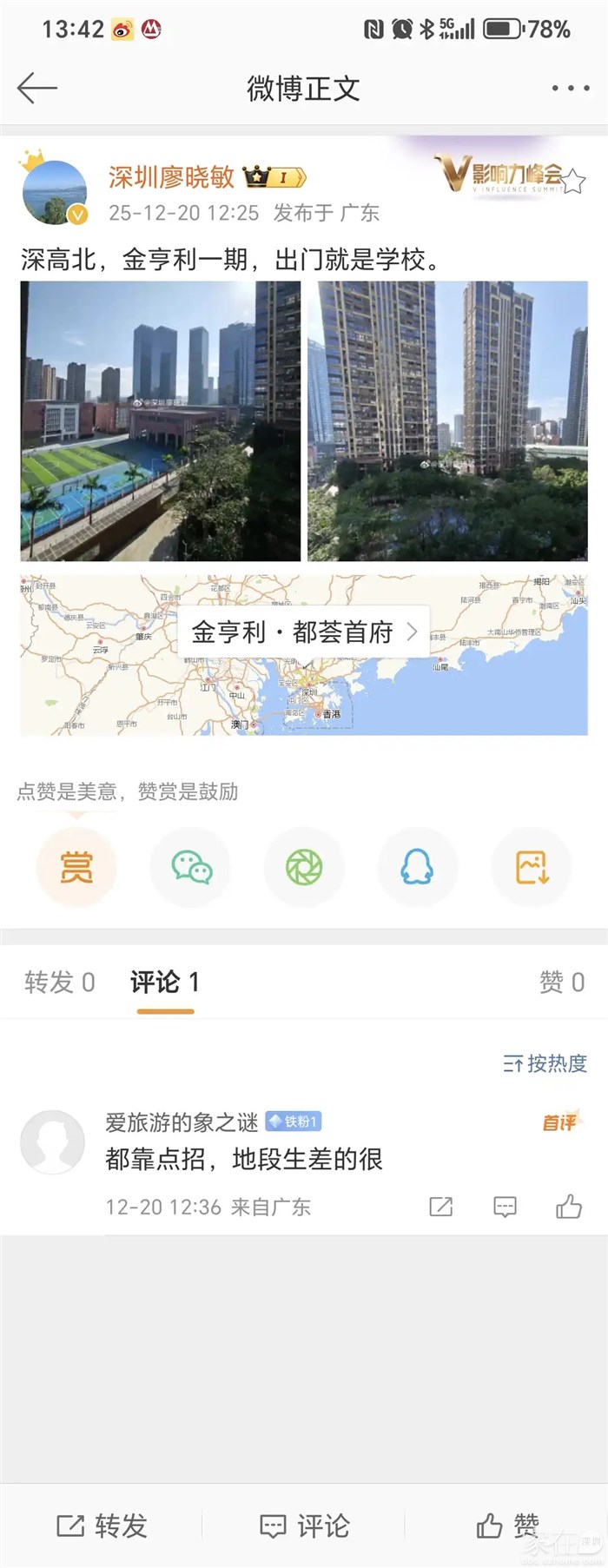Share to WeChat Moments
Image resolution: width=608 pixels, height=1568 pixels.
coord(304,868)
